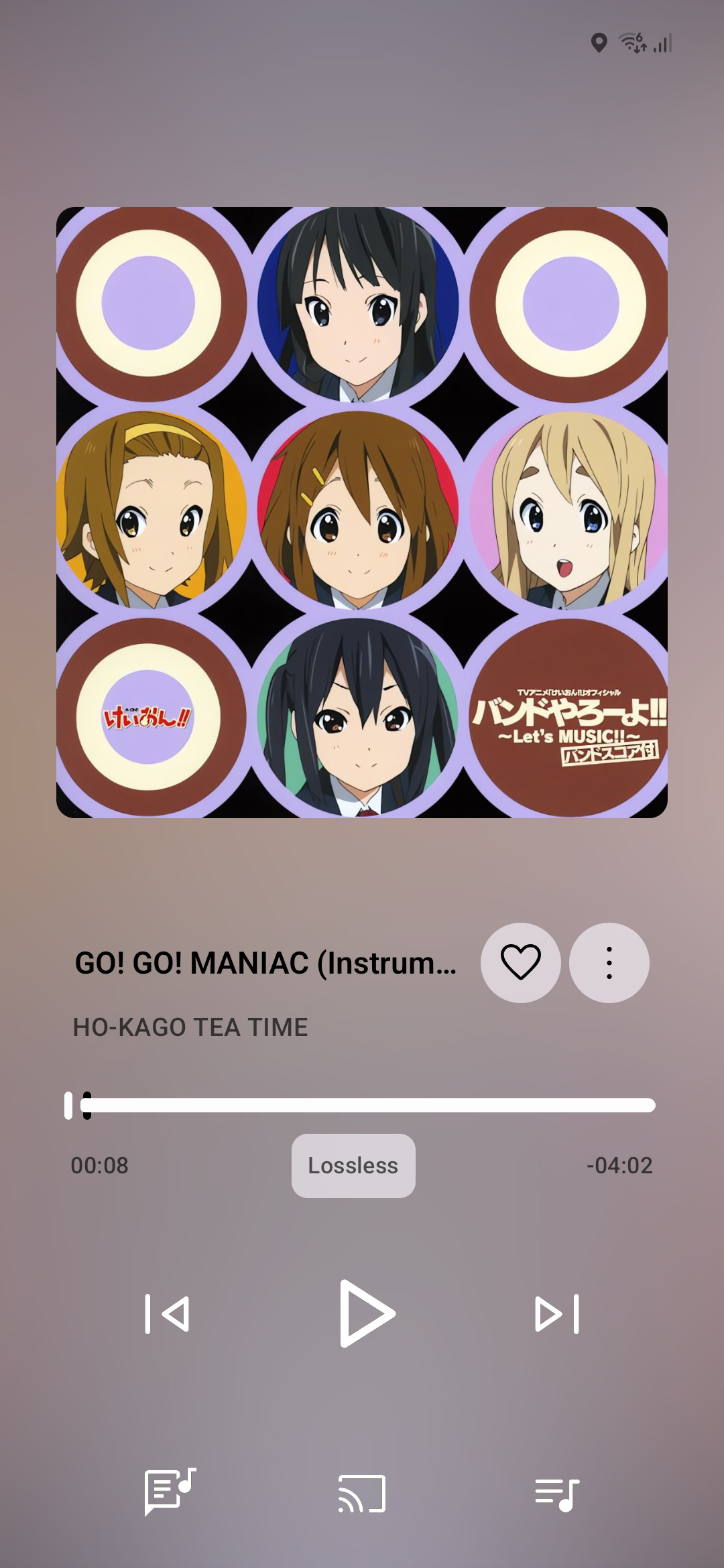The height and width of the screenshot is (1568, 724).
Task: Tap the Lossless audio quality chip
Action: (353, 1165)
